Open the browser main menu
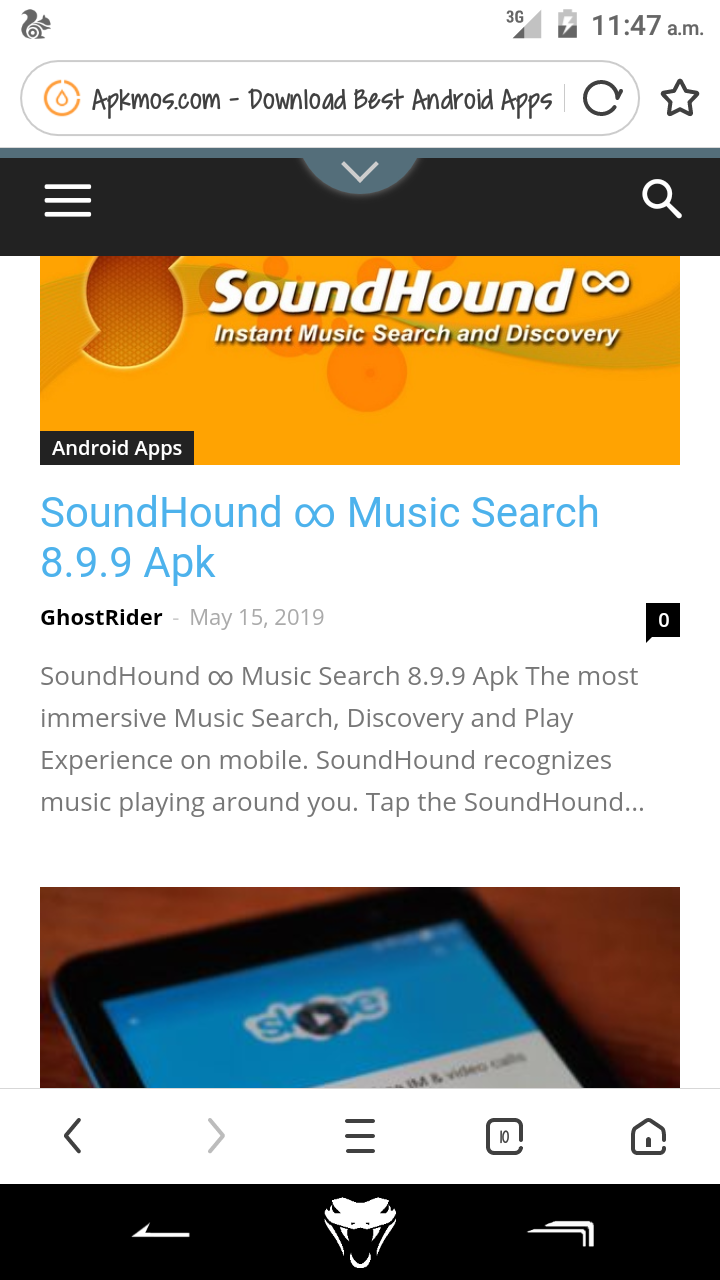This screenshot has width=720, height=1280. click(x=360, y=1136)
